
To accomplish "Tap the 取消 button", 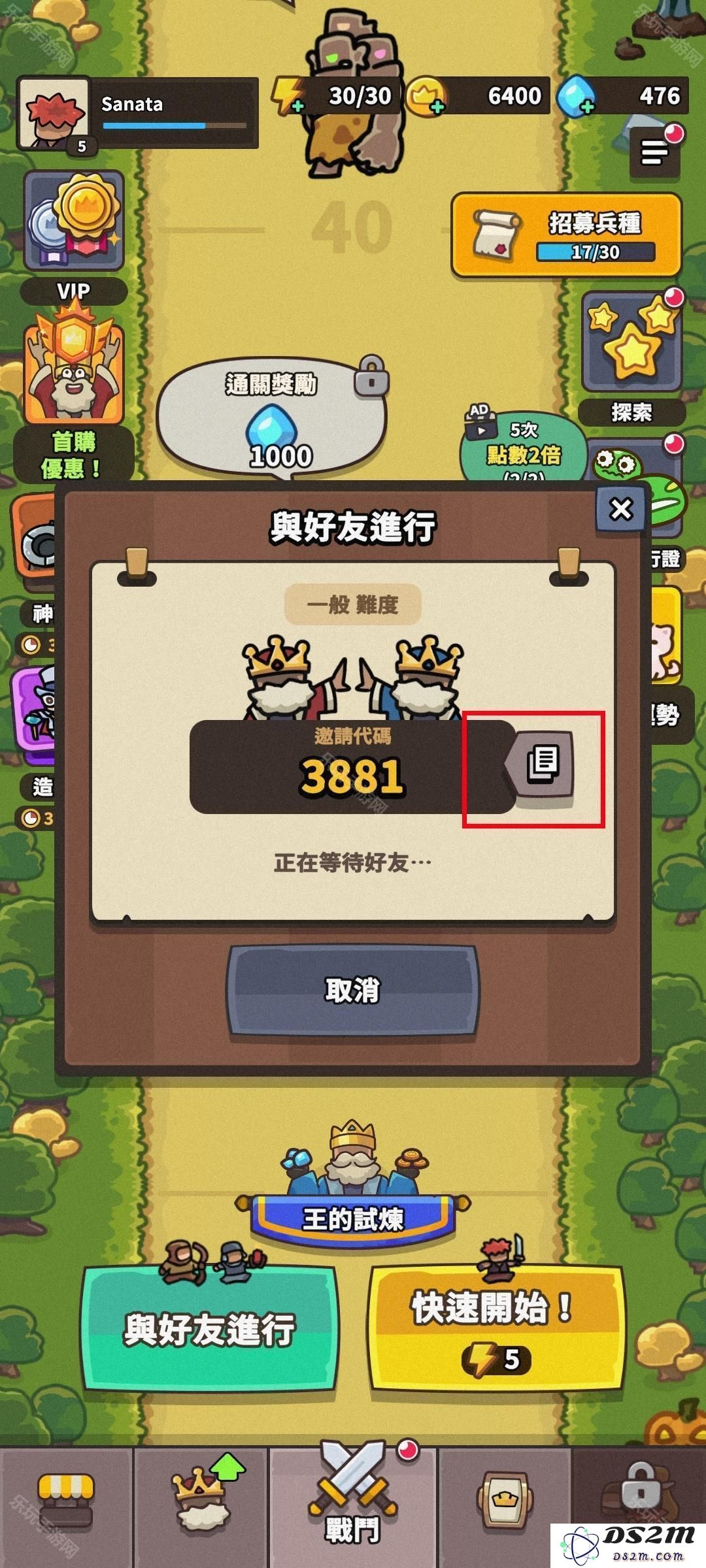I will pyautogui.click(x=353, y=990).
